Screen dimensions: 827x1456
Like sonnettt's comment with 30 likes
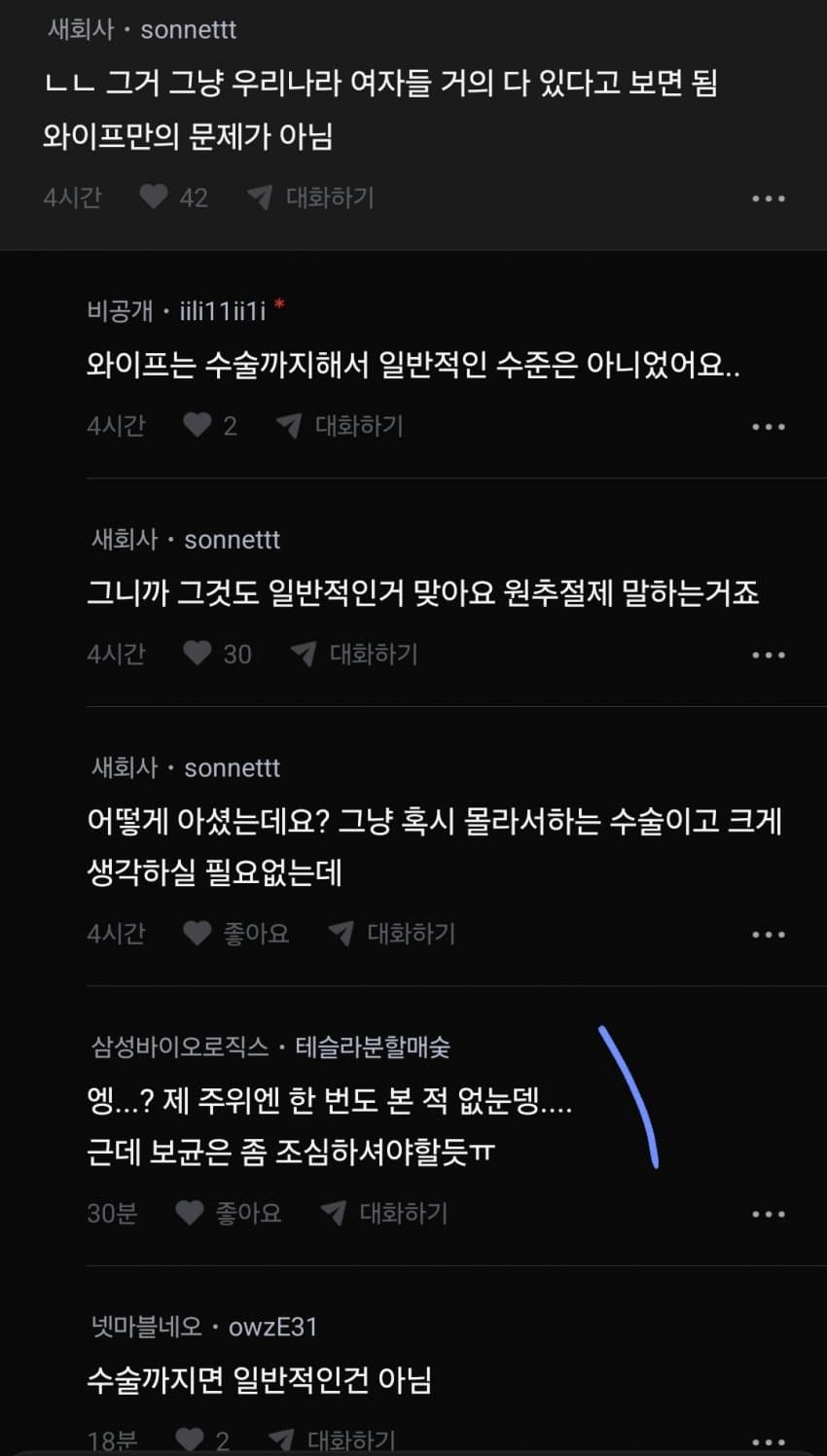coord(198,654)
